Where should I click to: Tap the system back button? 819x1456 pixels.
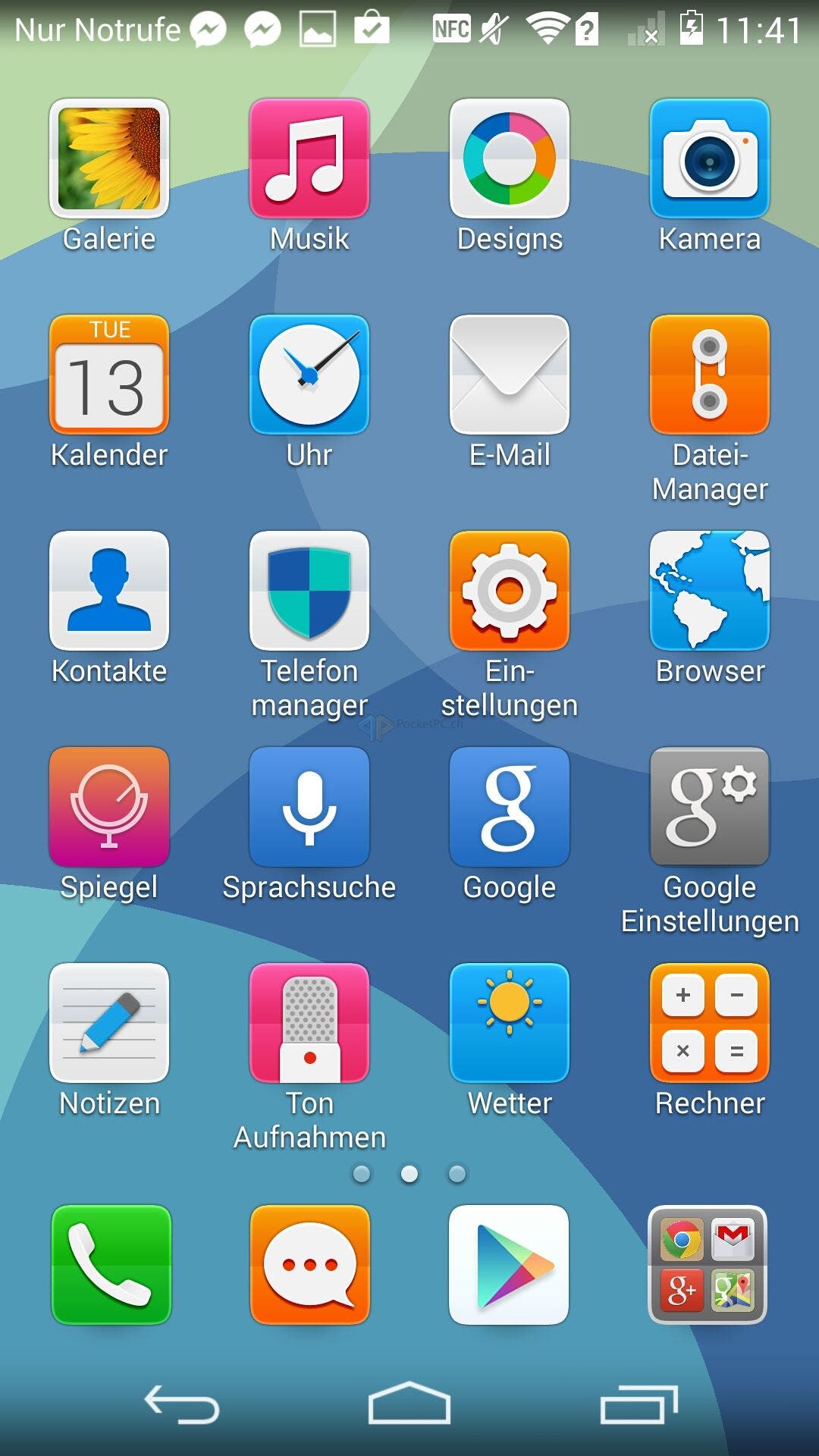tap(182, 1404)
